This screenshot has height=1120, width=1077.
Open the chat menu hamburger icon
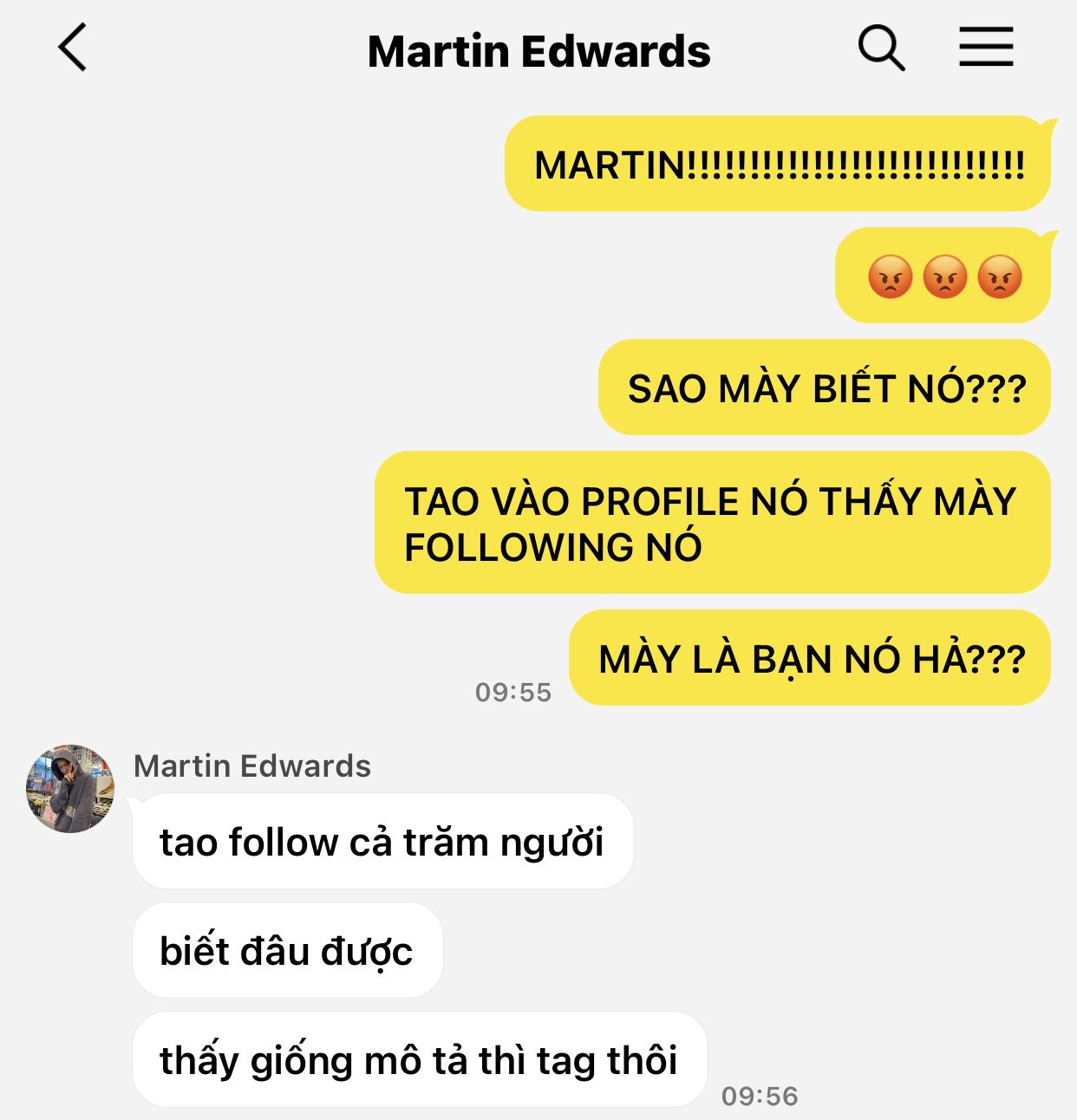click(986, 47)
